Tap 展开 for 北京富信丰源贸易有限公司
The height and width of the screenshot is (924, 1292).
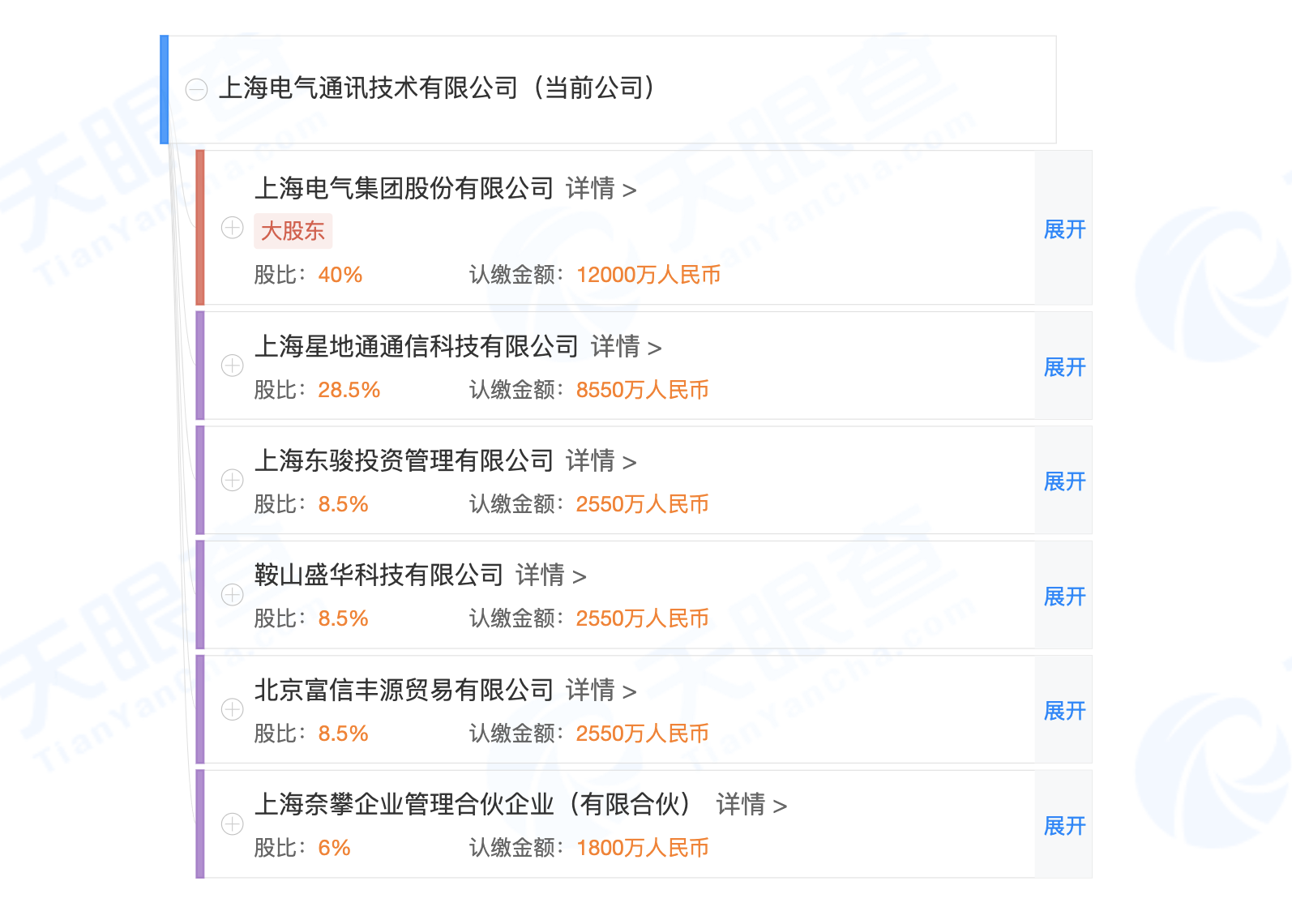click(x=1064, y=711)
